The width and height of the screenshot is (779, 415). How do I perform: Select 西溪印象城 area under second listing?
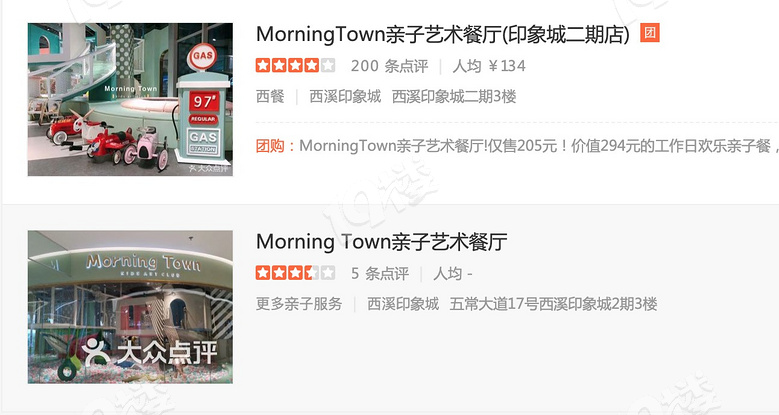pos(402,304)
